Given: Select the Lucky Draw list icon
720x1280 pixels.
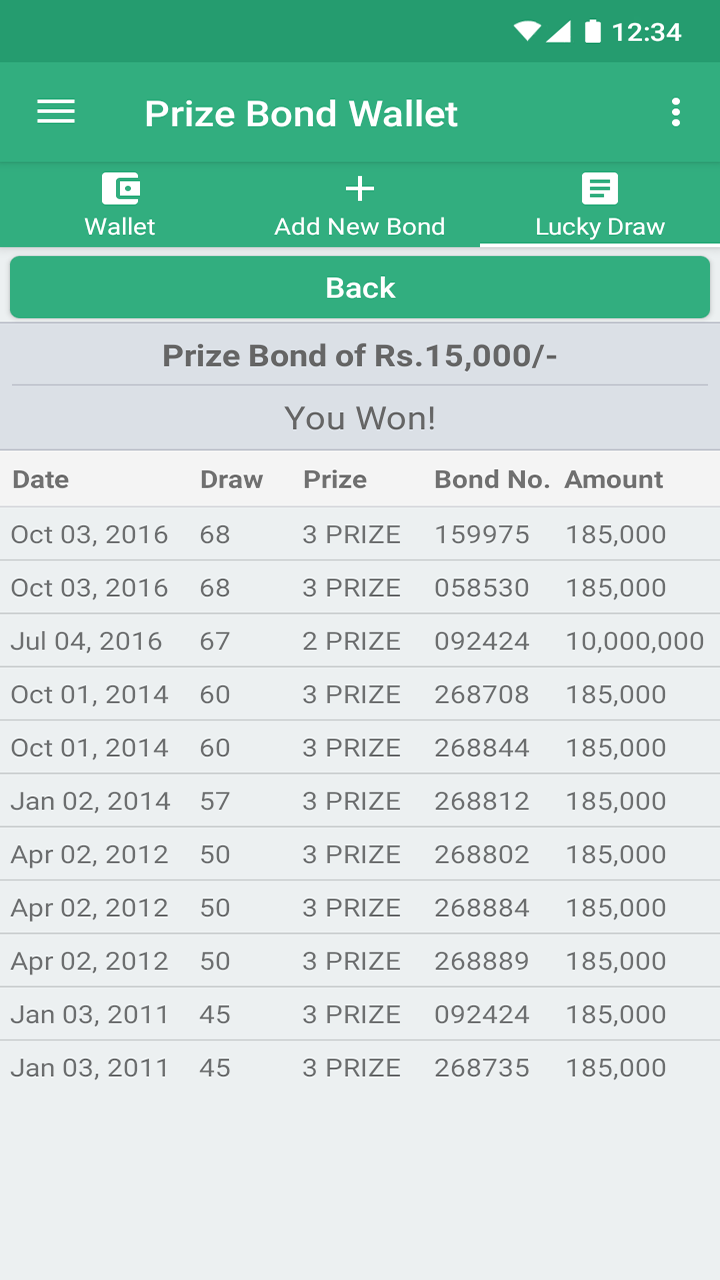Looking at the screenshot, I should [x=599, y=186].
